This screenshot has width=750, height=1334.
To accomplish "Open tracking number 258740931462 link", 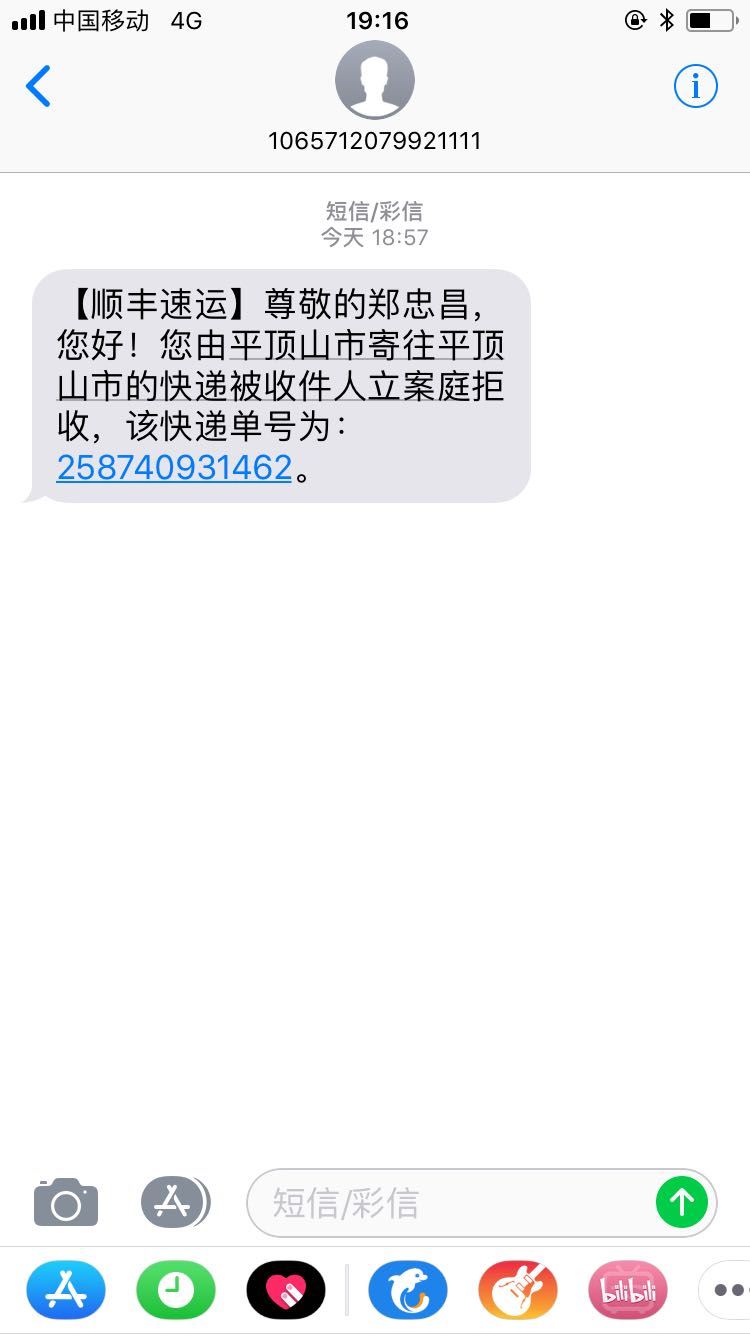I will click(x=172, y=466).
